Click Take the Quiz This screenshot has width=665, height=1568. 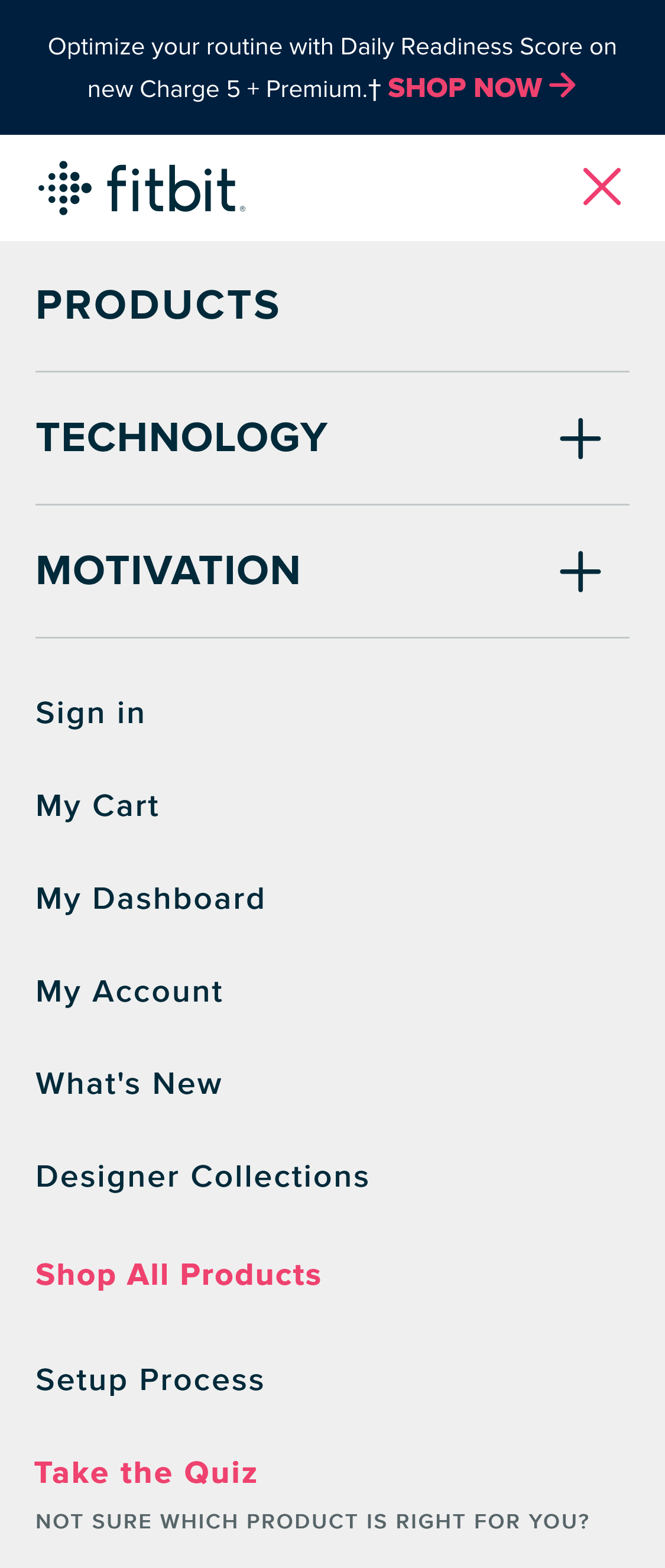click(x=146, y=1472)
